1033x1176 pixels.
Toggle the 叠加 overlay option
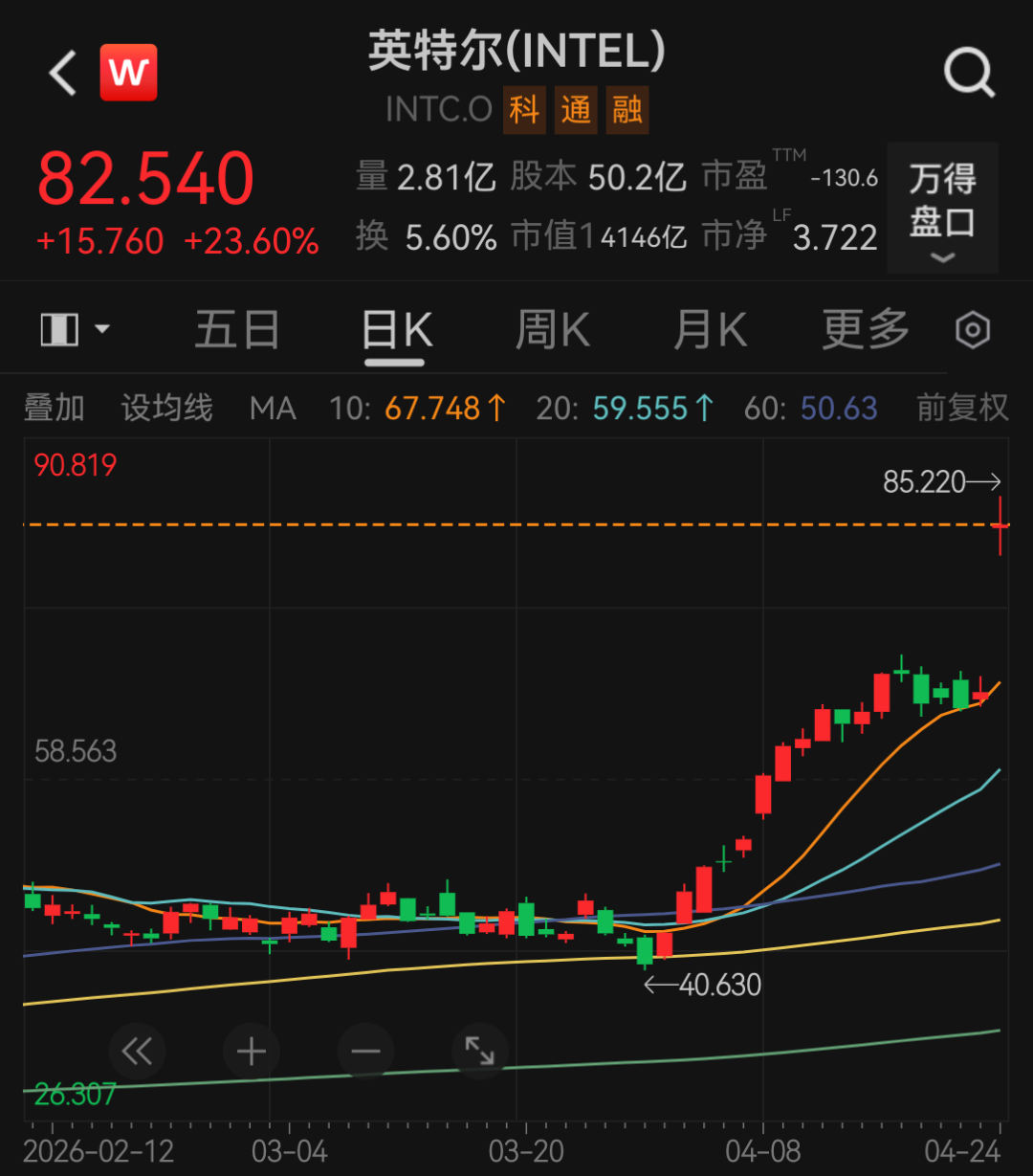54,408
